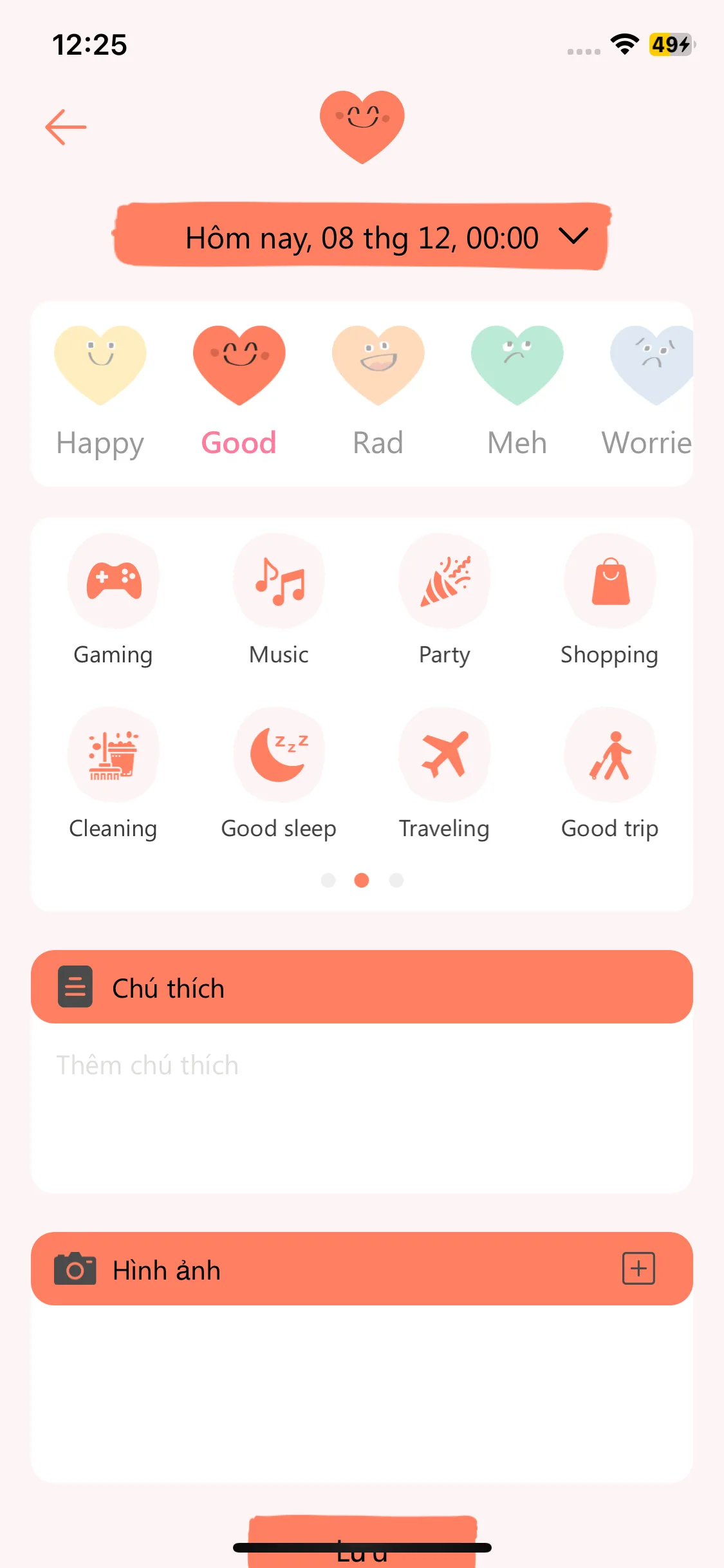The height and width of the screenshot is (1568, 724).
Task: Select the Happy mood
Action: 100,366
